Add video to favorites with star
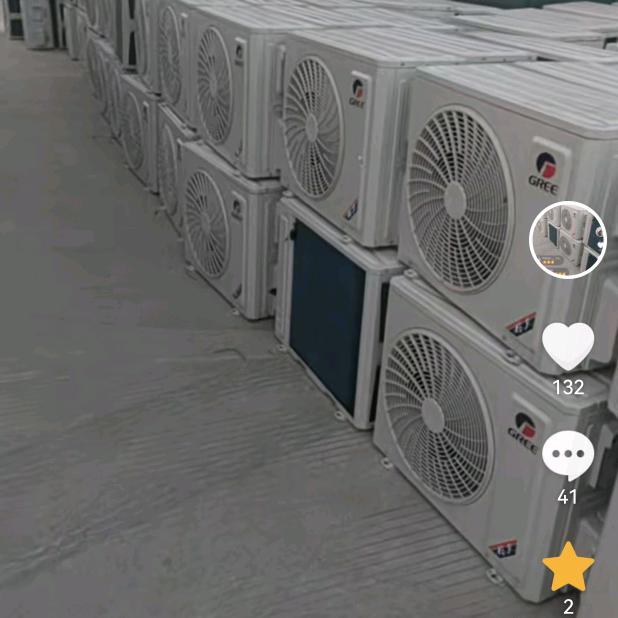Viewport: 618px width, 618px height. pyautogui.click(x=568, y=567)
